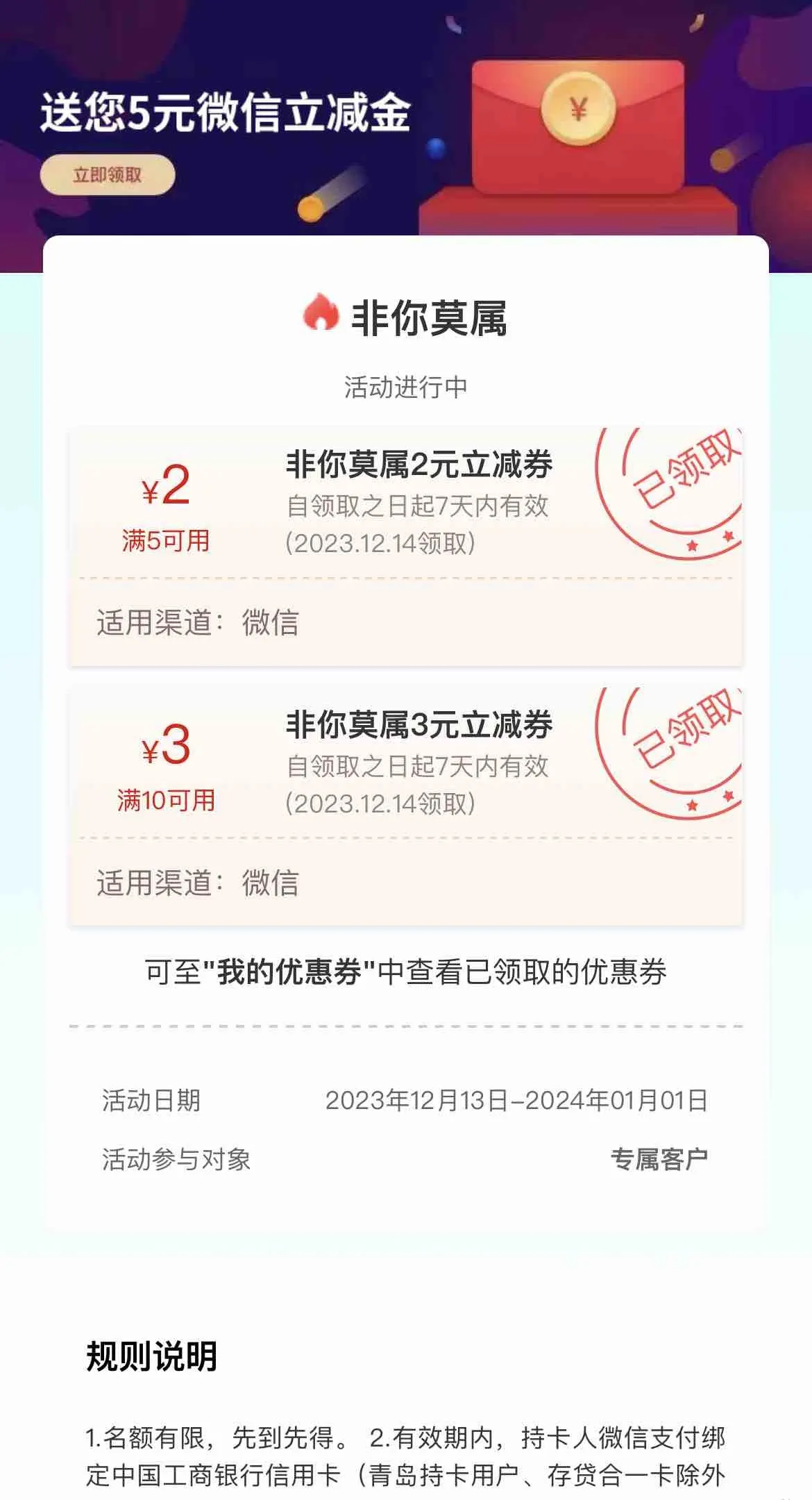Tap the 立即领取 button in banner
The image size is (812, 1500).
click(x=108, y=175)
